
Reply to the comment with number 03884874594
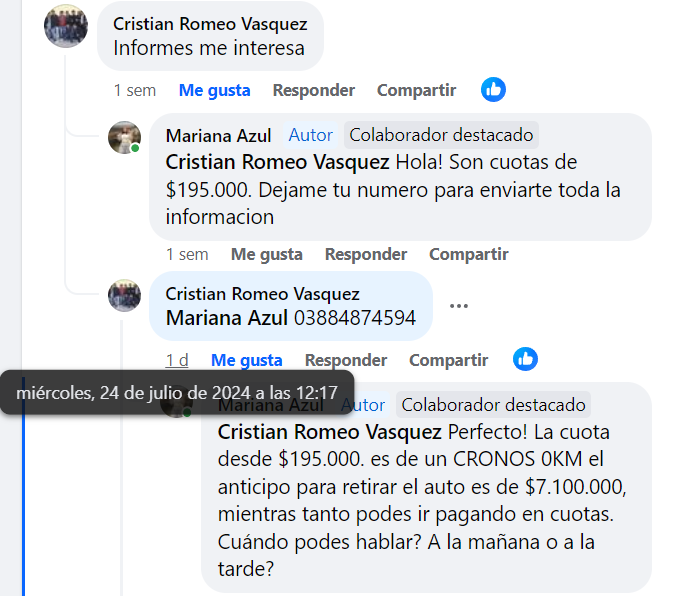pos(345,360)
